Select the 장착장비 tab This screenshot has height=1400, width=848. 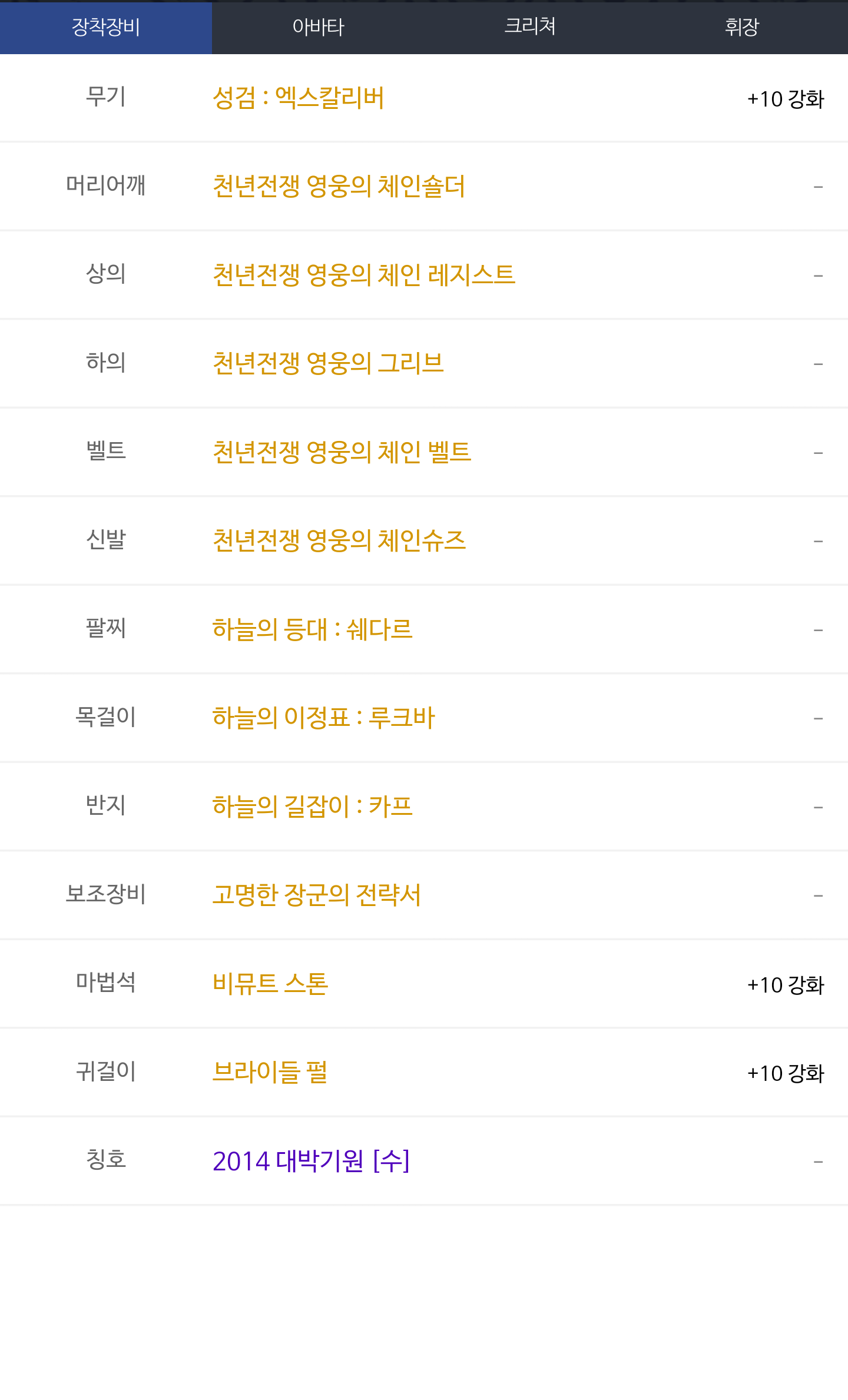(x=106, y=27)
